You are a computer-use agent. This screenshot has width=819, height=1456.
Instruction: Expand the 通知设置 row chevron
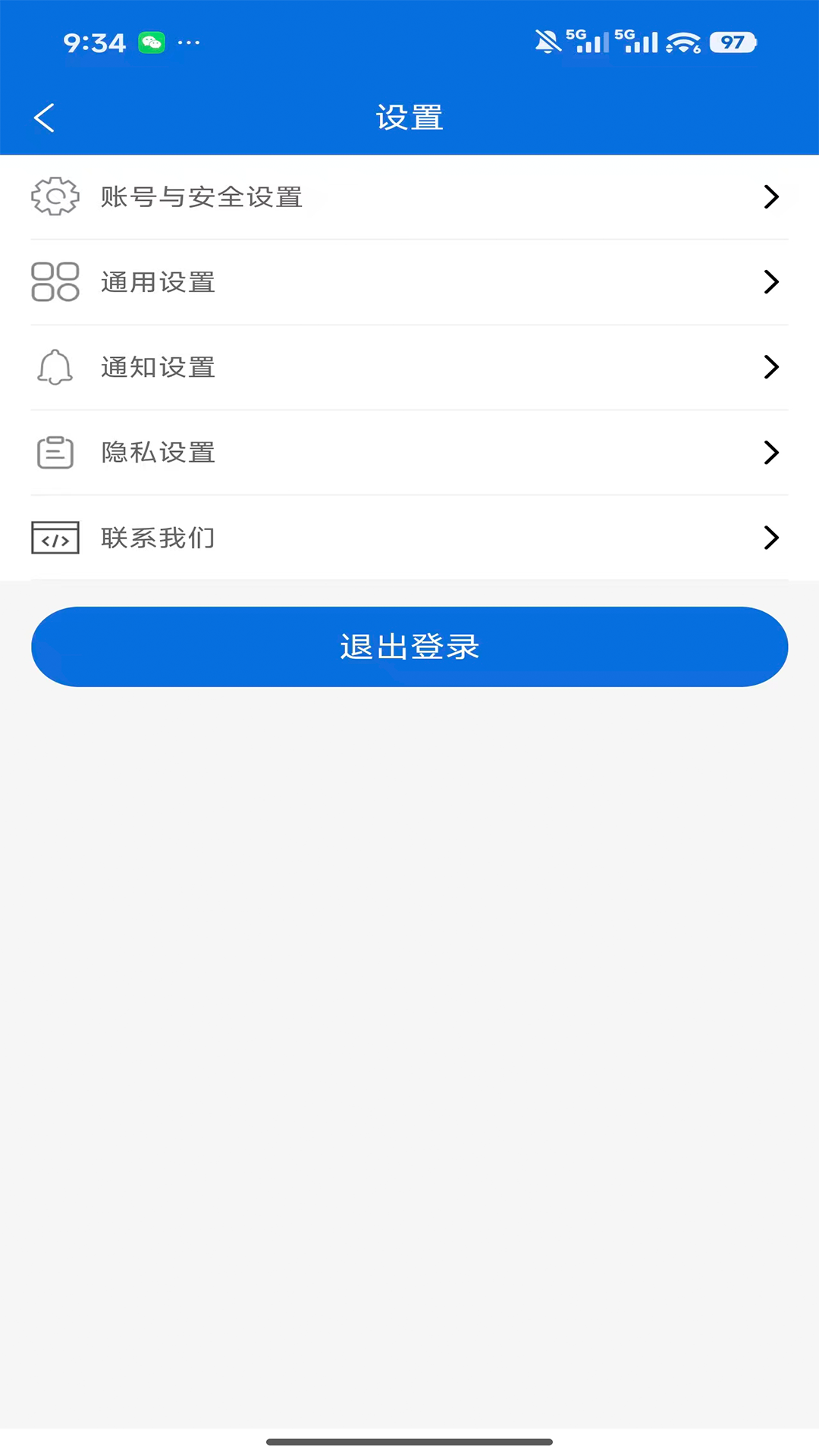772,367
